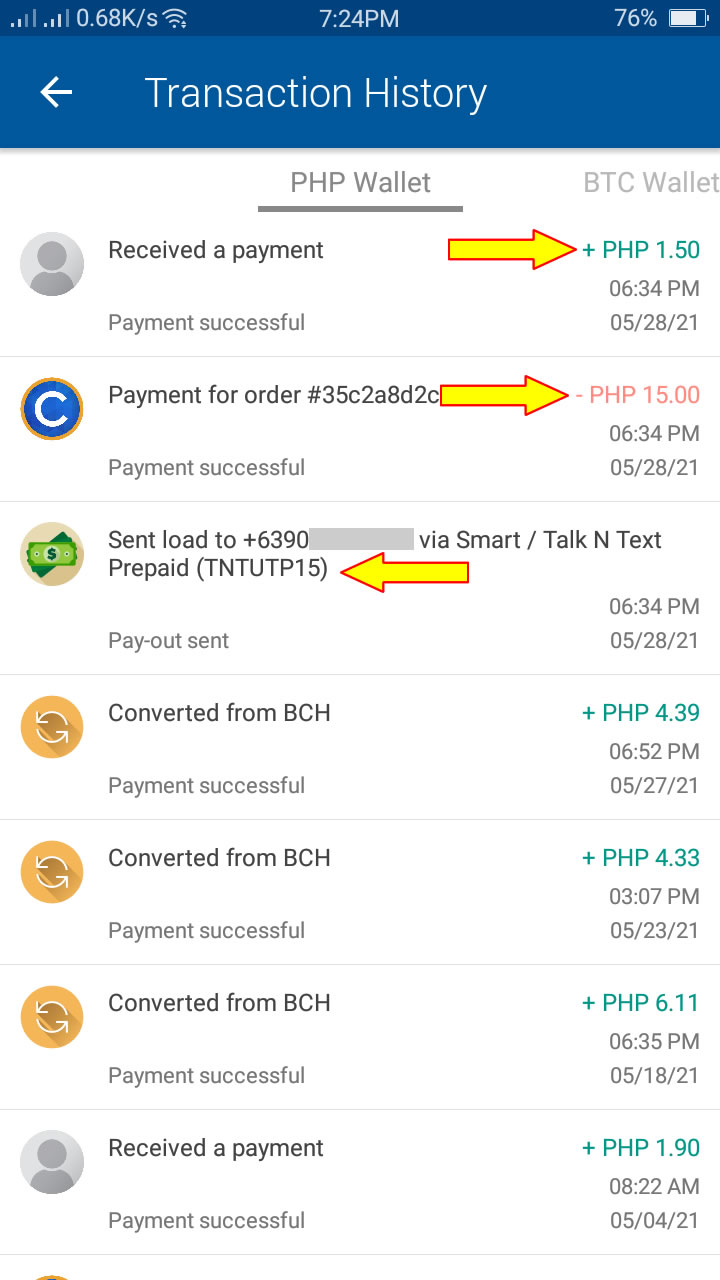This screenshot has height=1280, width=720.
Task: Click the avatar beside PHP 1.90 received payment
Action: point(52,1162)
